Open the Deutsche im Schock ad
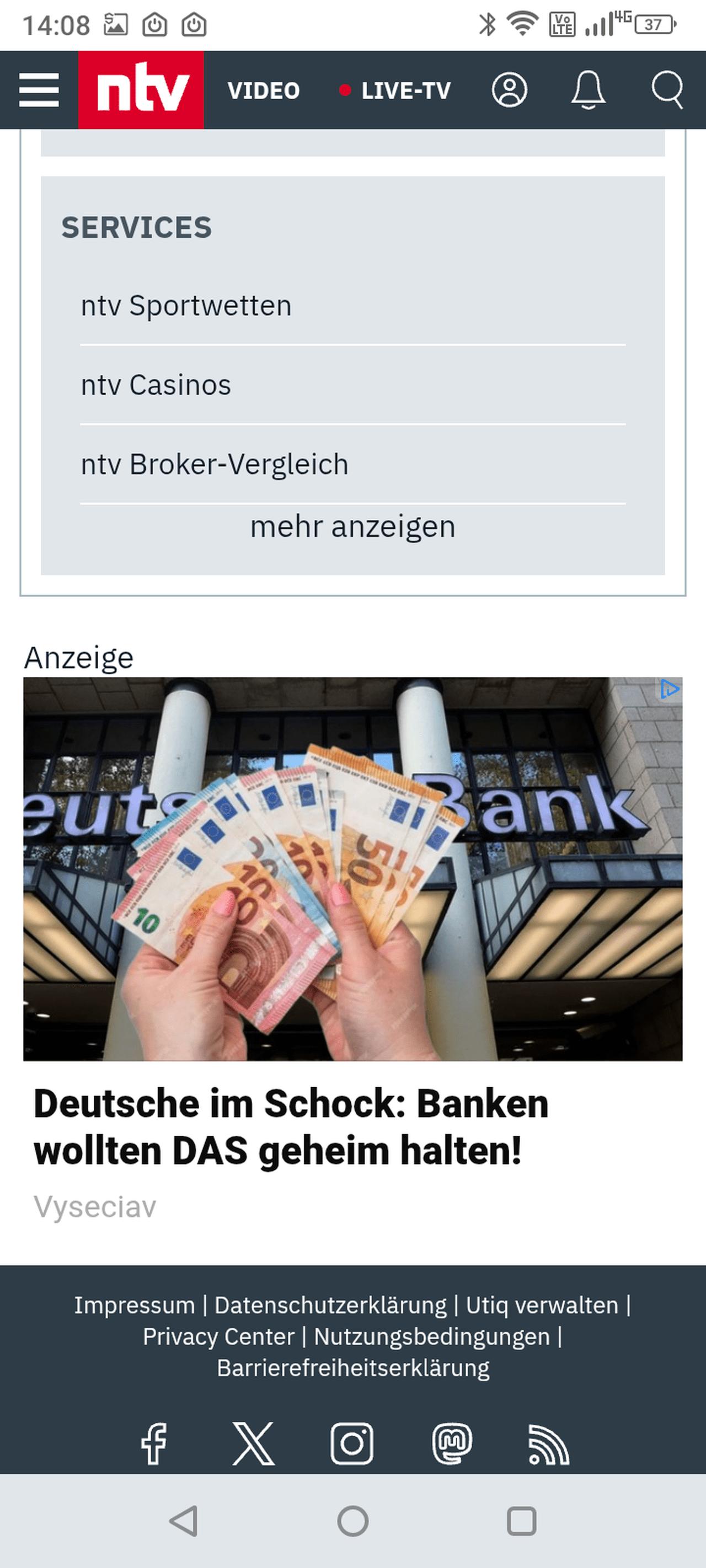 (x=291, y=1127)
